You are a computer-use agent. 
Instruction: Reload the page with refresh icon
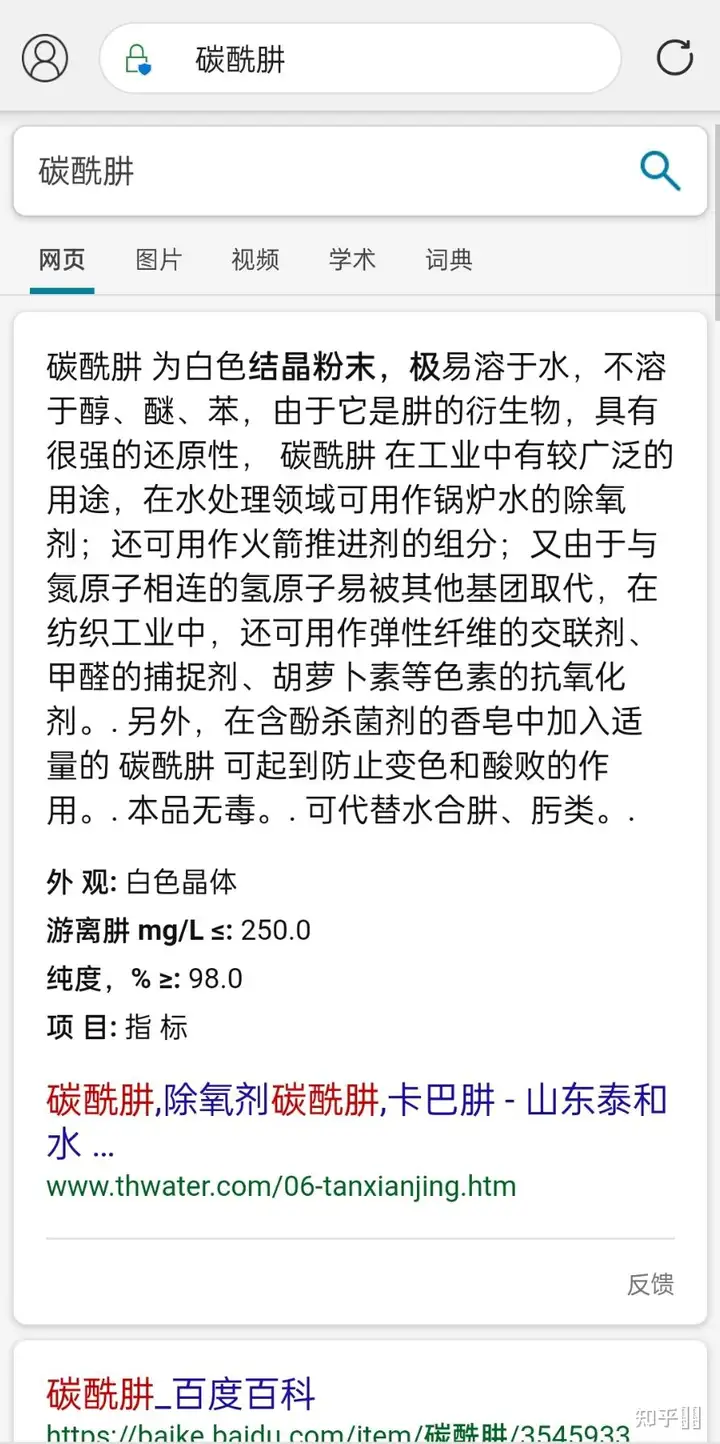(674, 58)
